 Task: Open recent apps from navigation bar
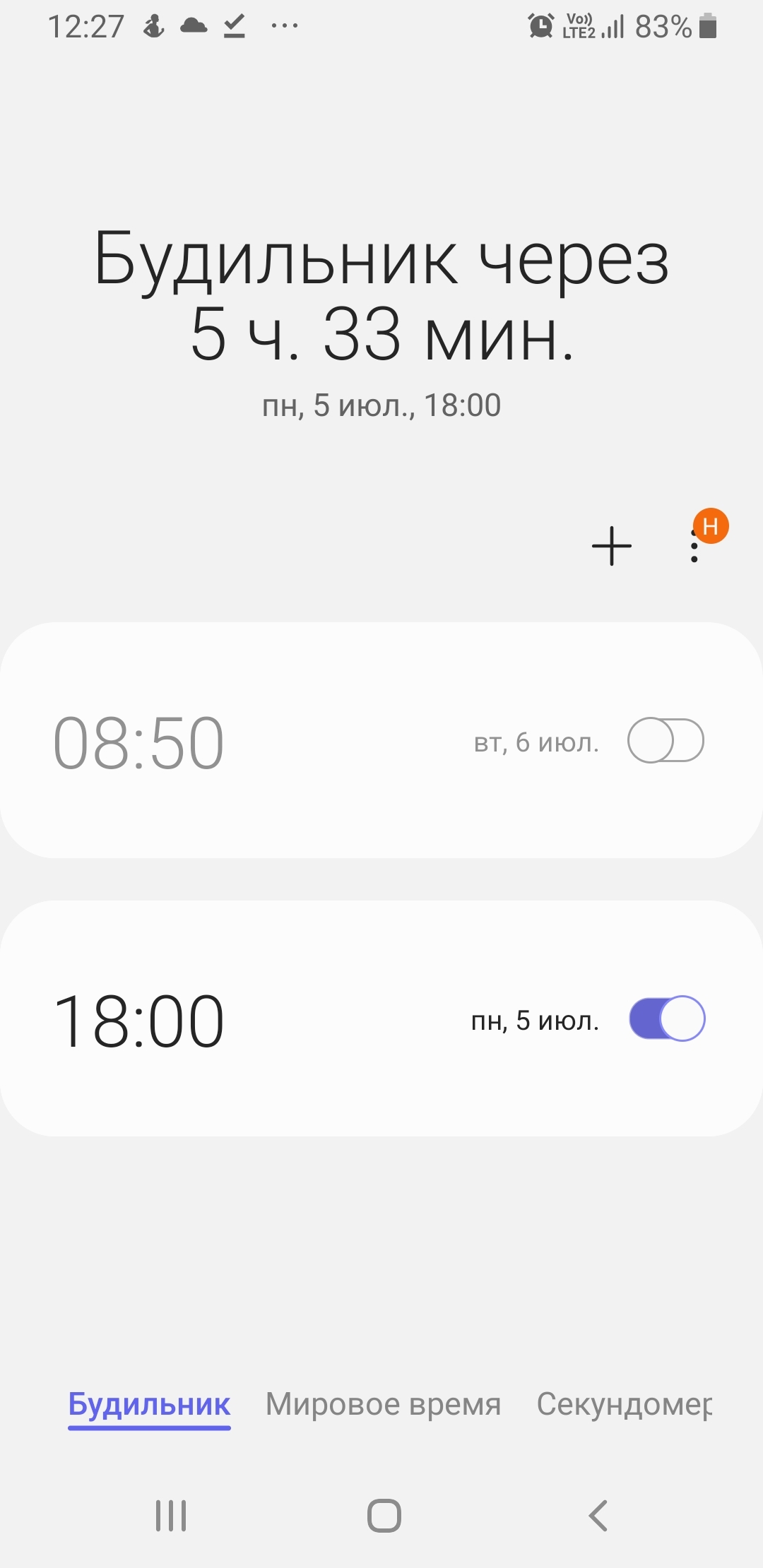pyautogui.click(x=171, y=1515)
